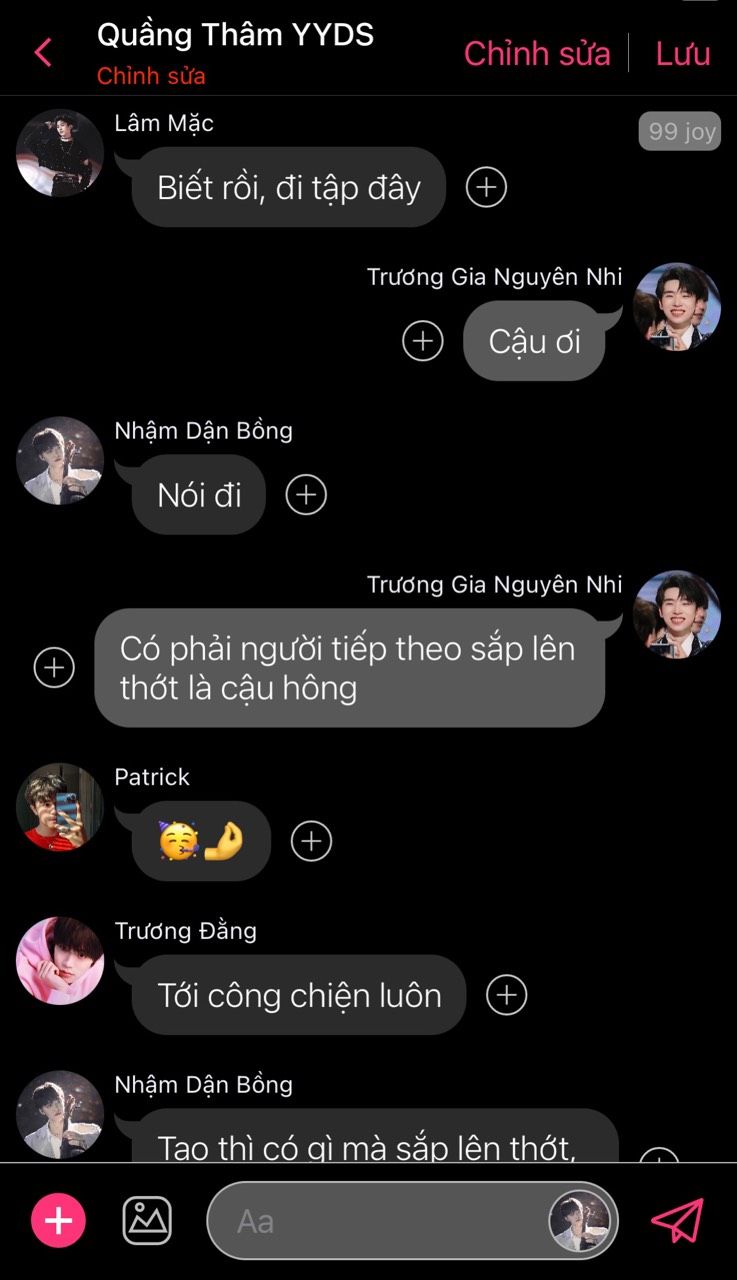Tap the plus beside "Nói đi" message
The height and width of the screenshot is (1280, 737).
[x=306, y=494]
